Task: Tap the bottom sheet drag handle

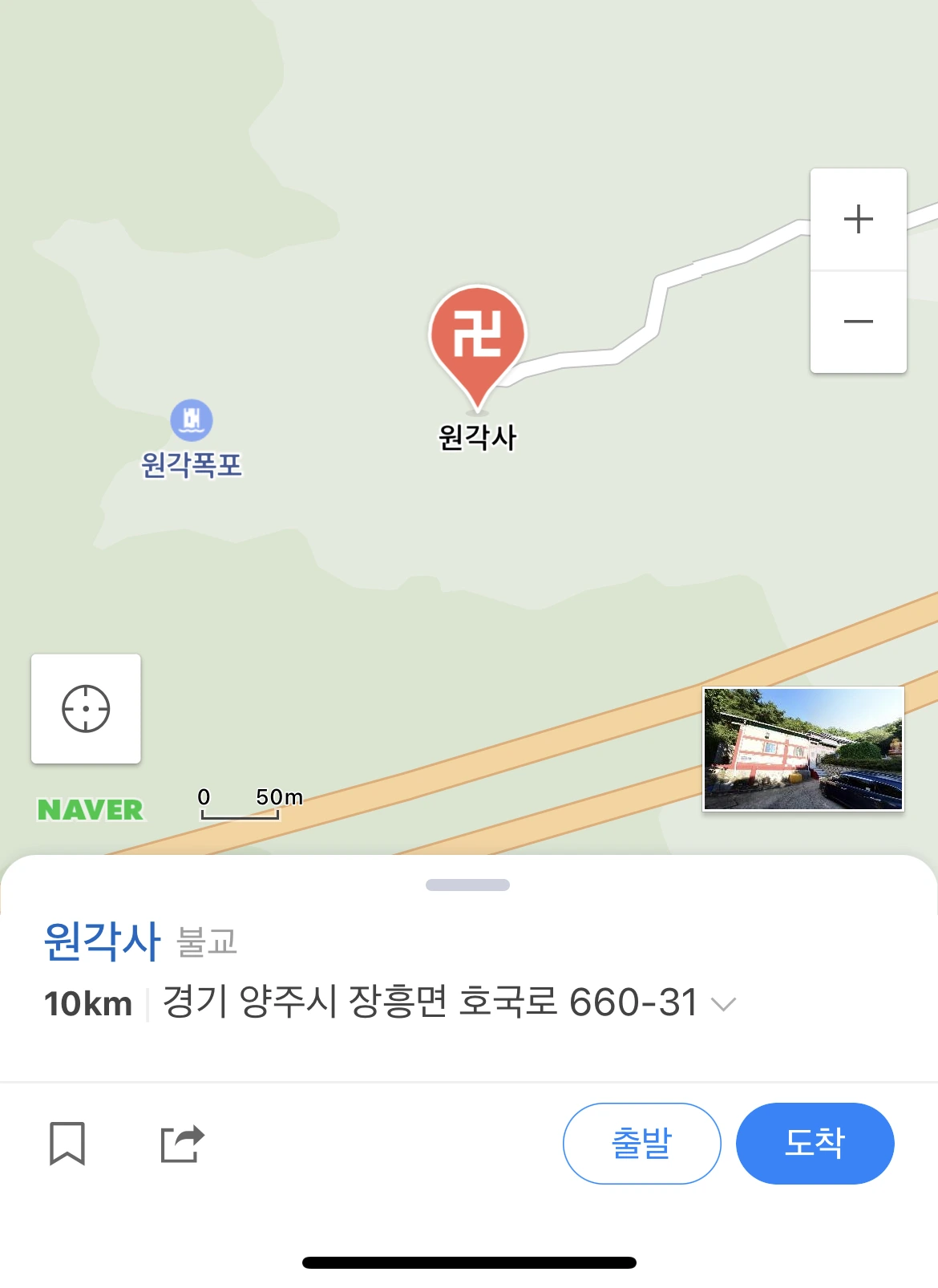Action: [467, 885]
